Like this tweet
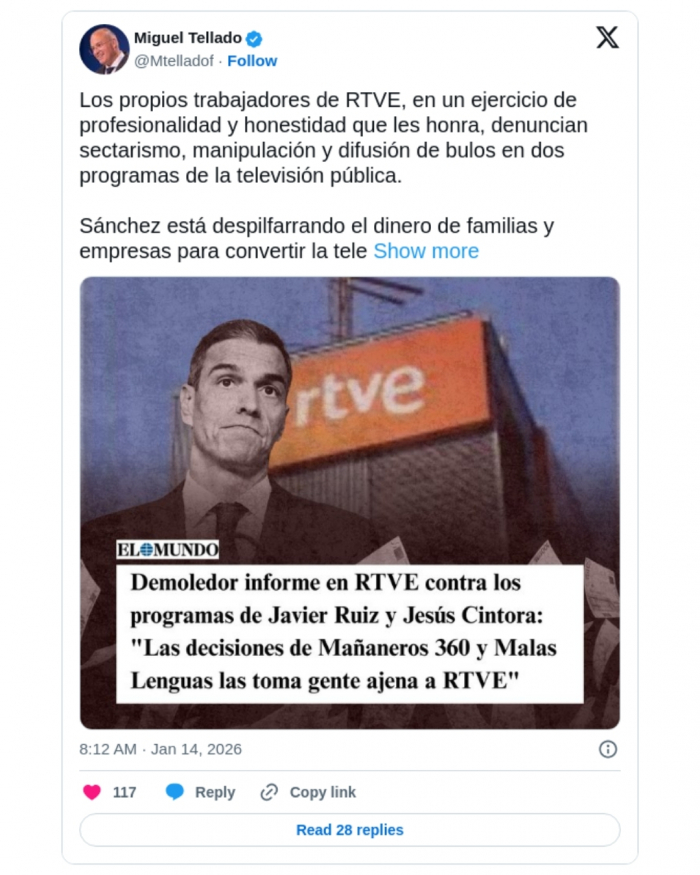The height and width of the screenshot is (875, 700). tap(92, 792)
